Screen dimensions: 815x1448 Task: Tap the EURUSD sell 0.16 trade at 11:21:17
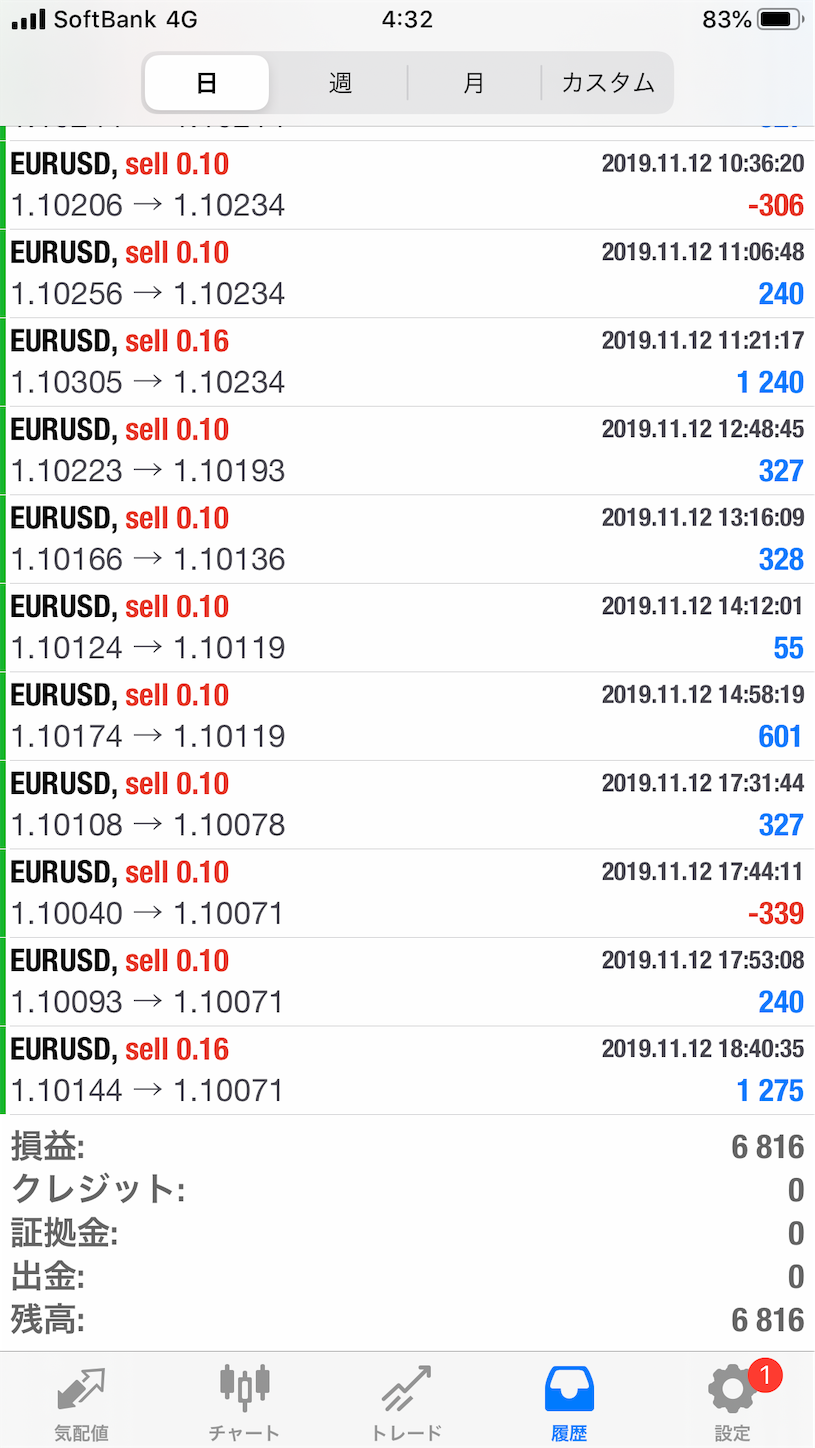pyautogui.click(x=407, y=362)
